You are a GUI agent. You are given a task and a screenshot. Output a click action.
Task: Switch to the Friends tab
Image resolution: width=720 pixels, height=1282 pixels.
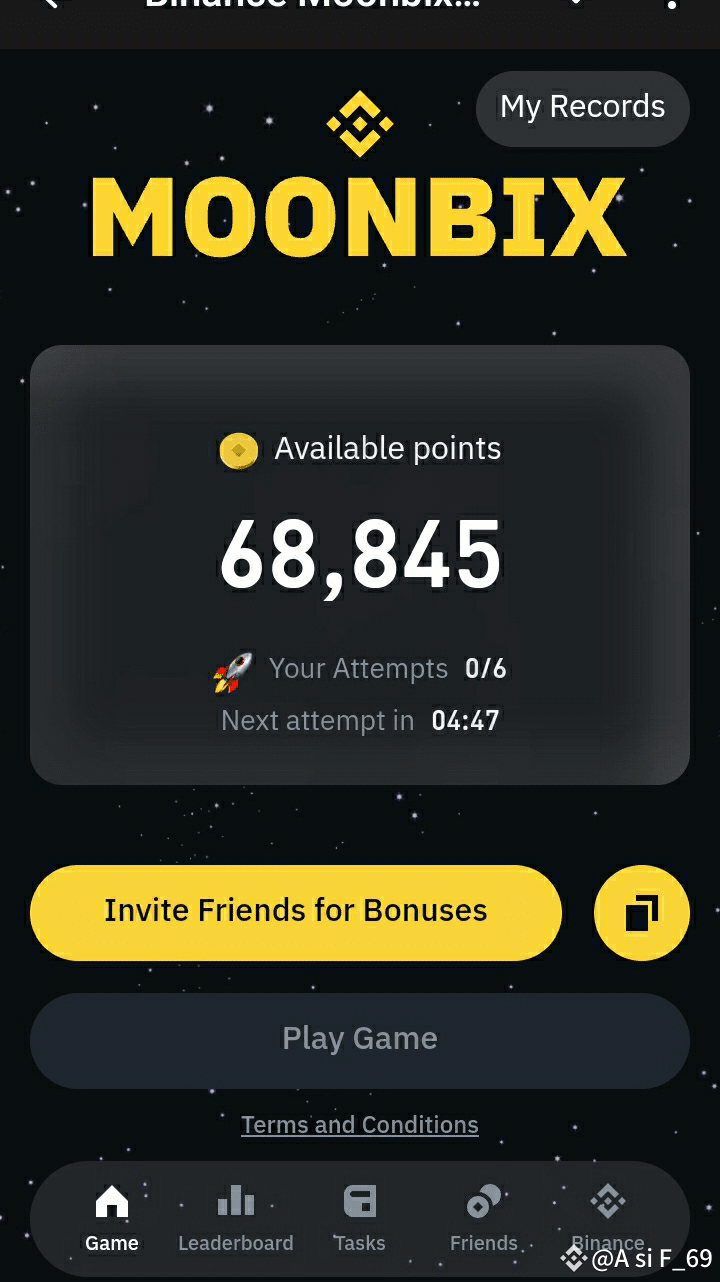coord(484,1218)
